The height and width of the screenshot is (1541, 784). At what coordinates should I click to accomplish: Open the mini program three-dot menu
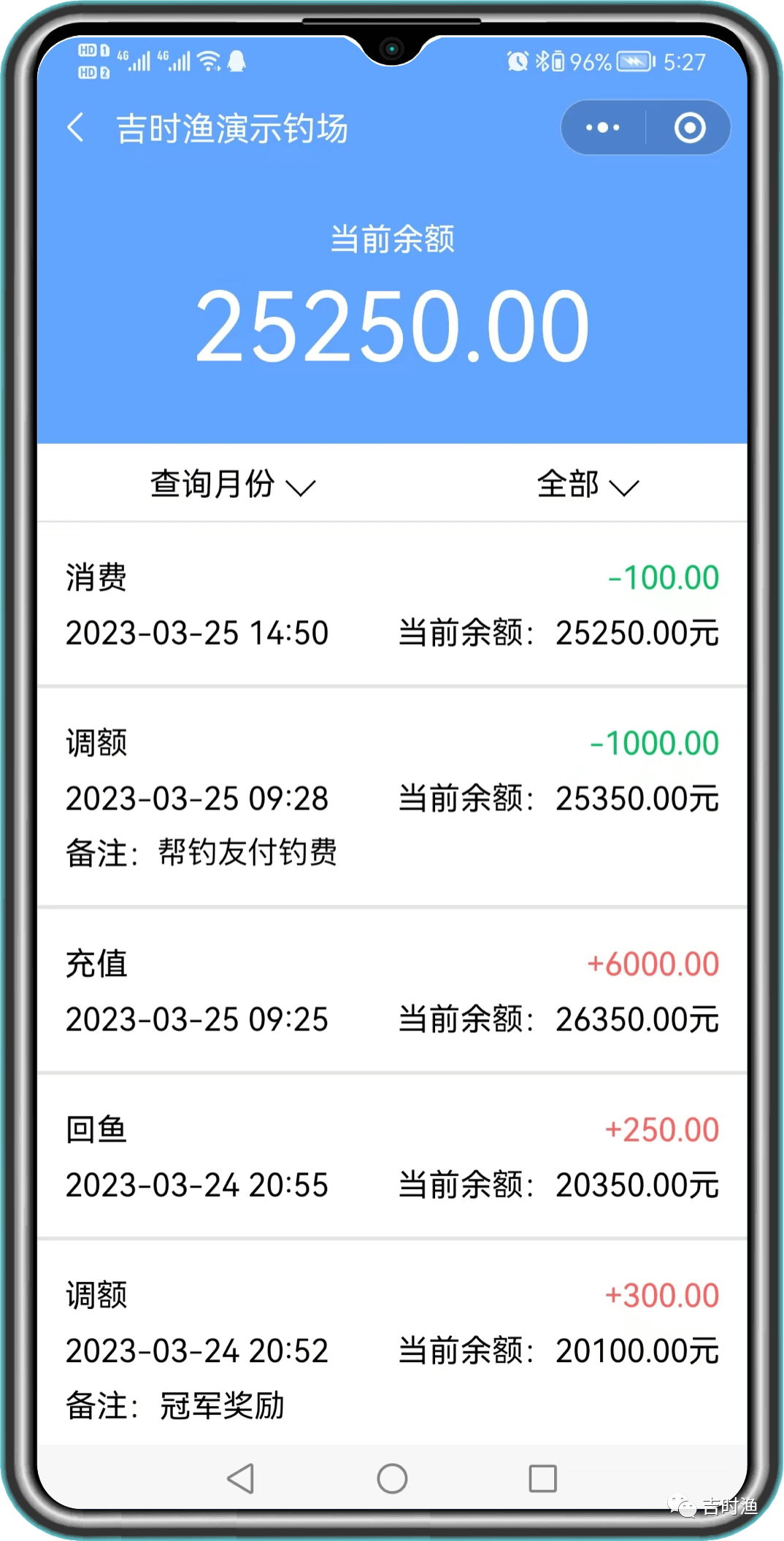[603, 128]
